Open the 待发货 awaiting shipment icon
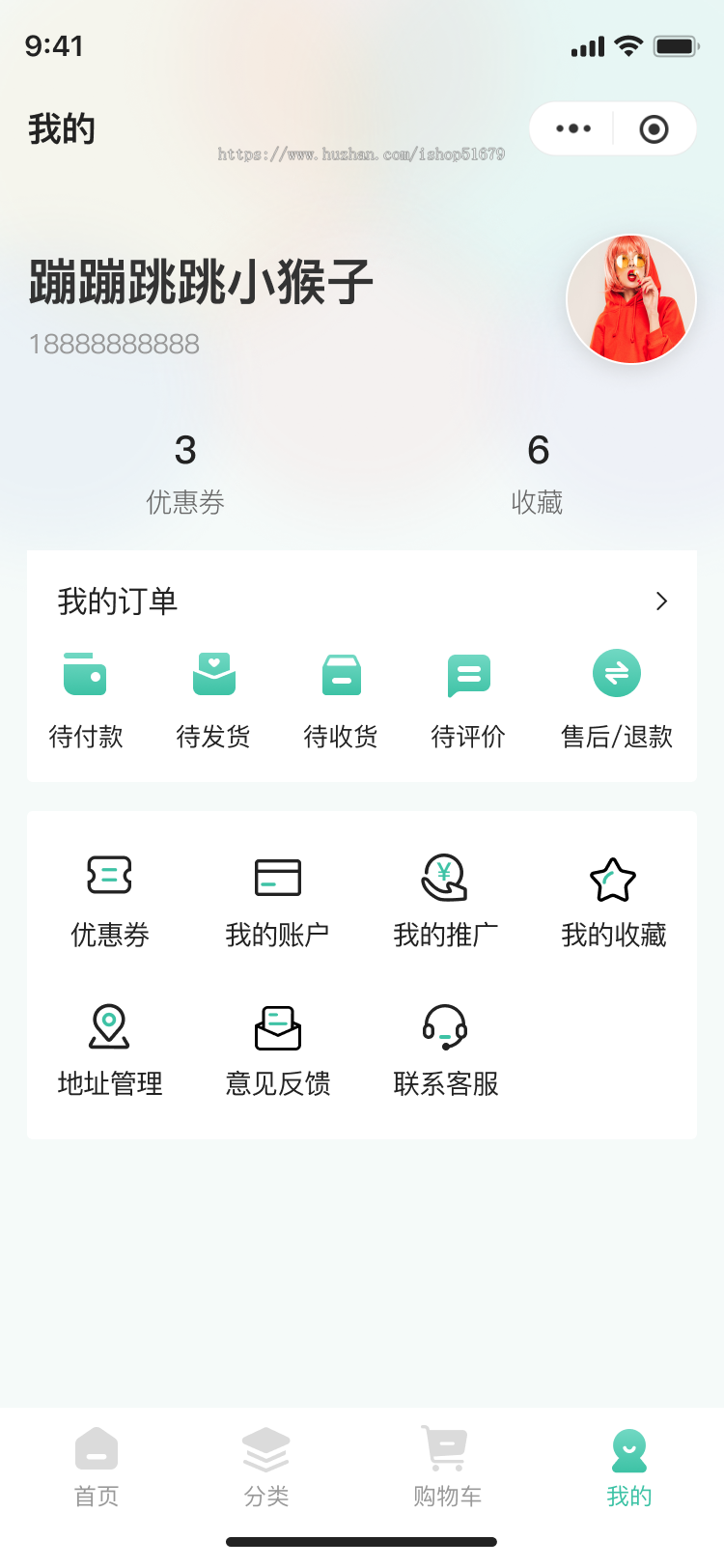Image resolution: width=724 pixels, height=1568 pixels. (x=213, y=673)
